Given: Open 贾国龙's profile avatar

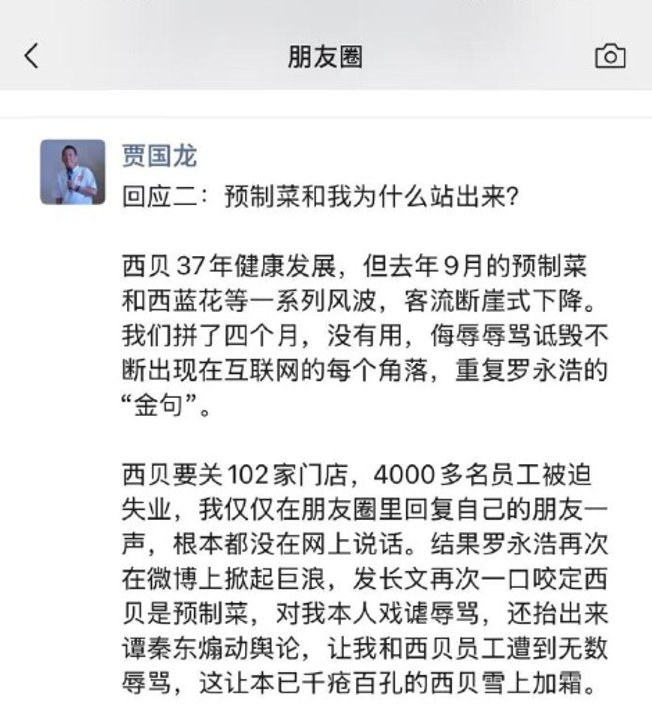Looking at the screenshot, I should (x=73, y=172).
